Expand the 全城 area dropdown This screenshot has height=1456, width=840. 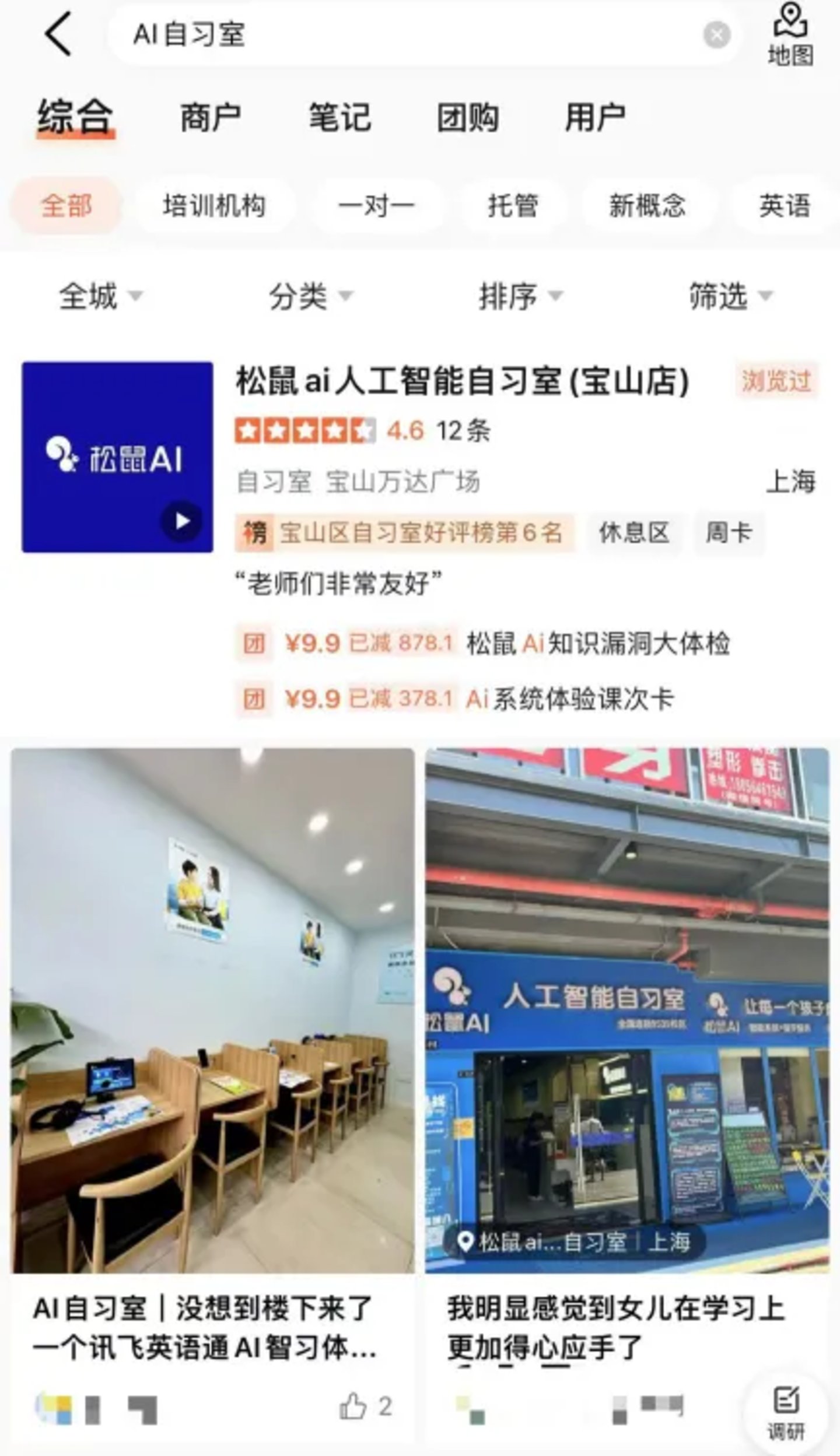[100, 296]
